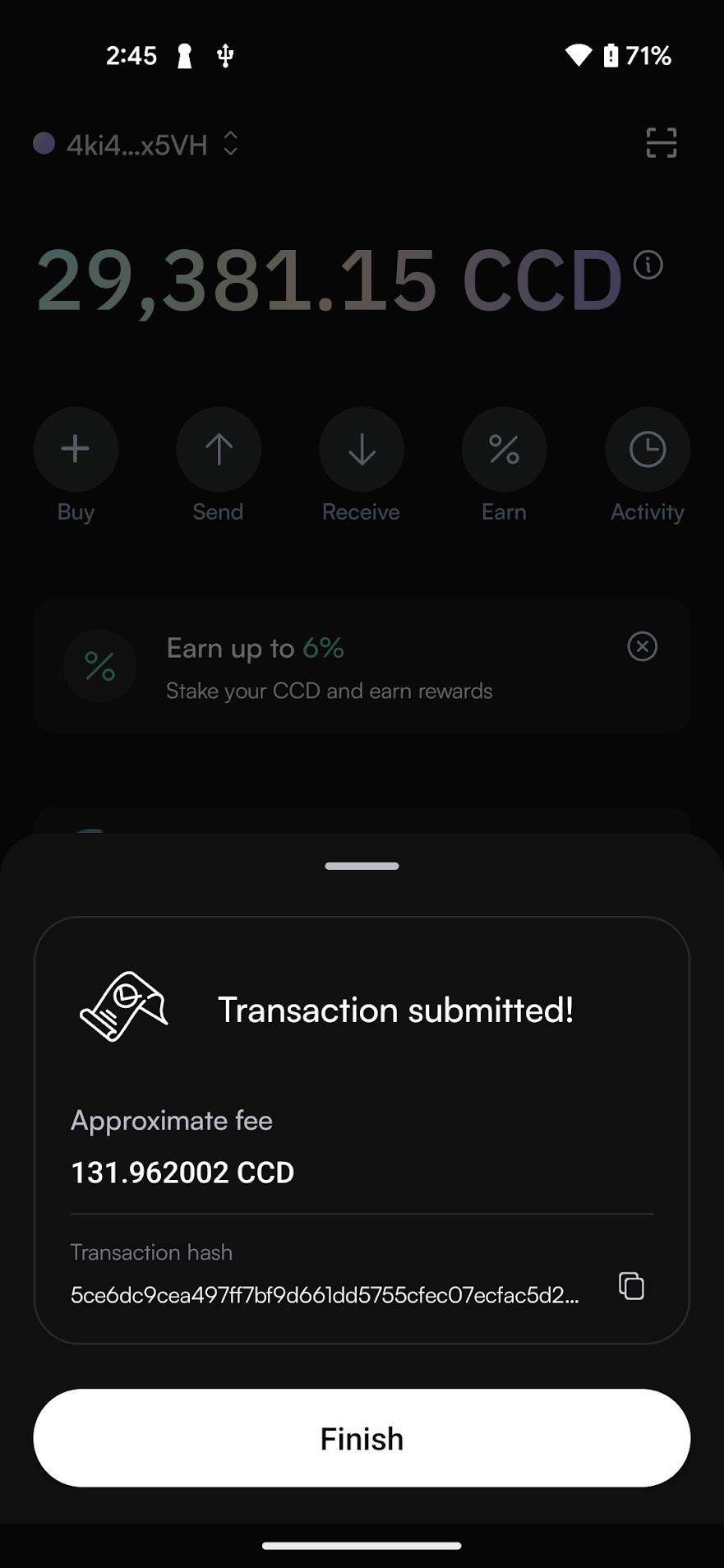724x1568 pixels.
Task: Open Receive CCD
Action: (362, 450)
